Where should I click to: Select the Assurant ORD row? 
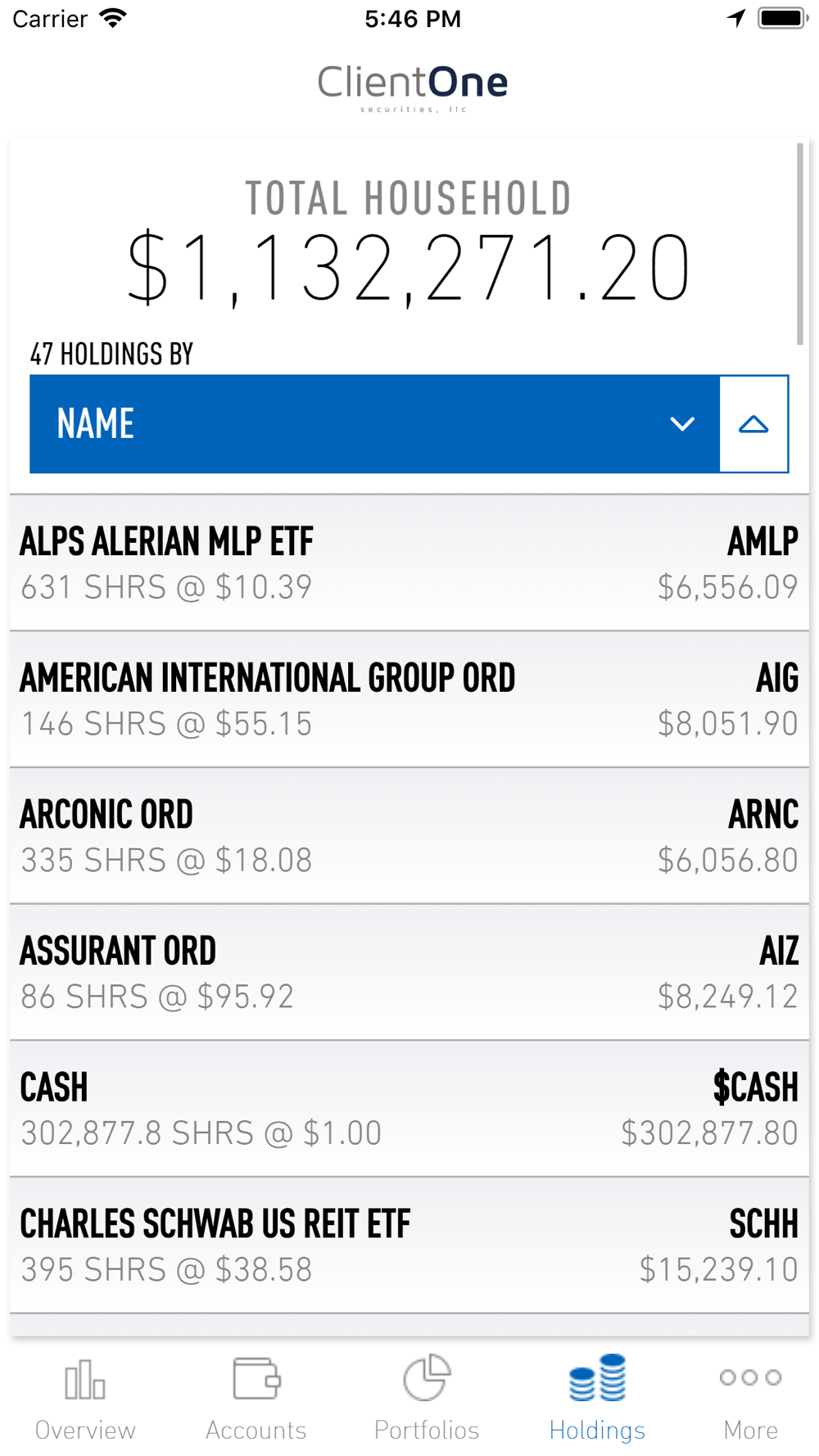pyautogui.click(x=409, y=973)
